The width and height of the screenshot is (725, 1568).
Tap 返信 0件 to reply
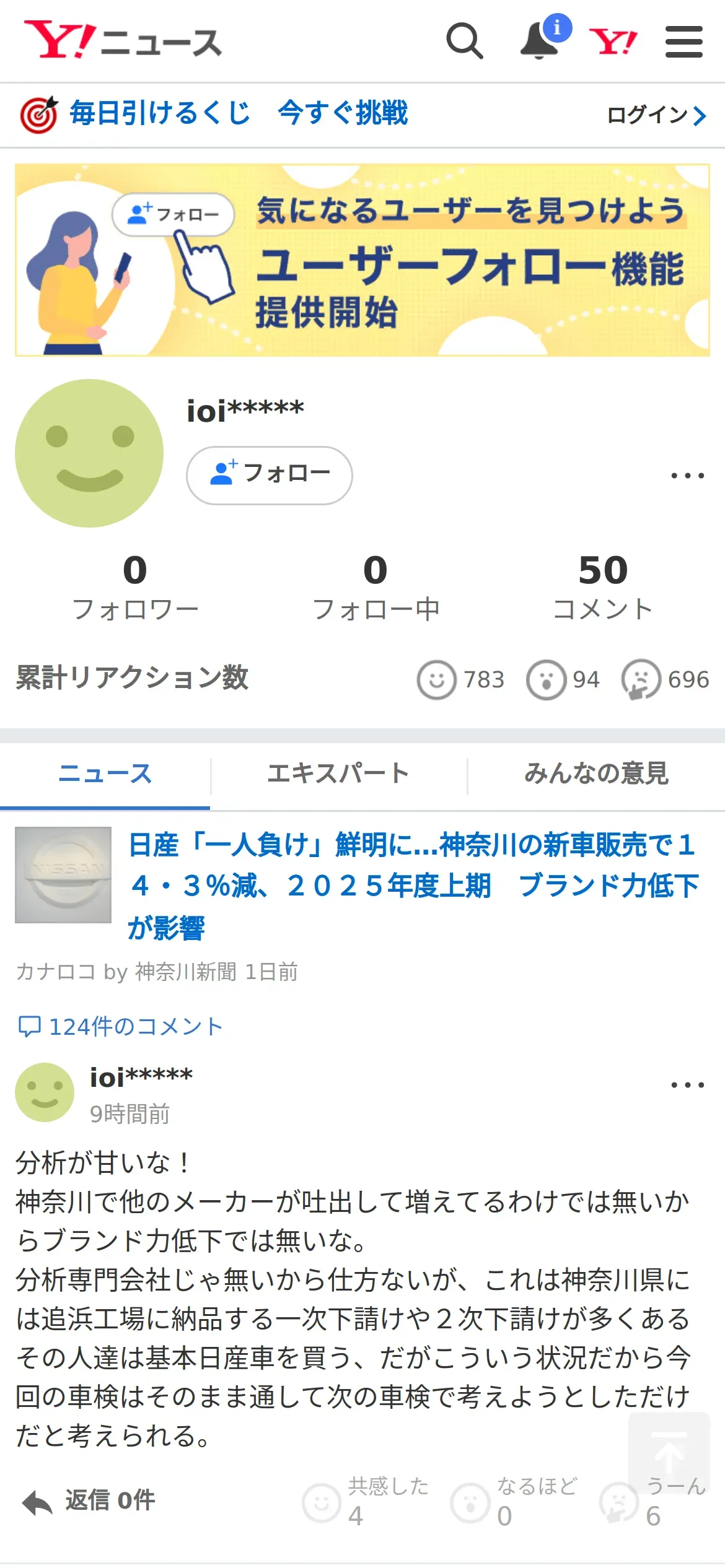coord(90,1500)
